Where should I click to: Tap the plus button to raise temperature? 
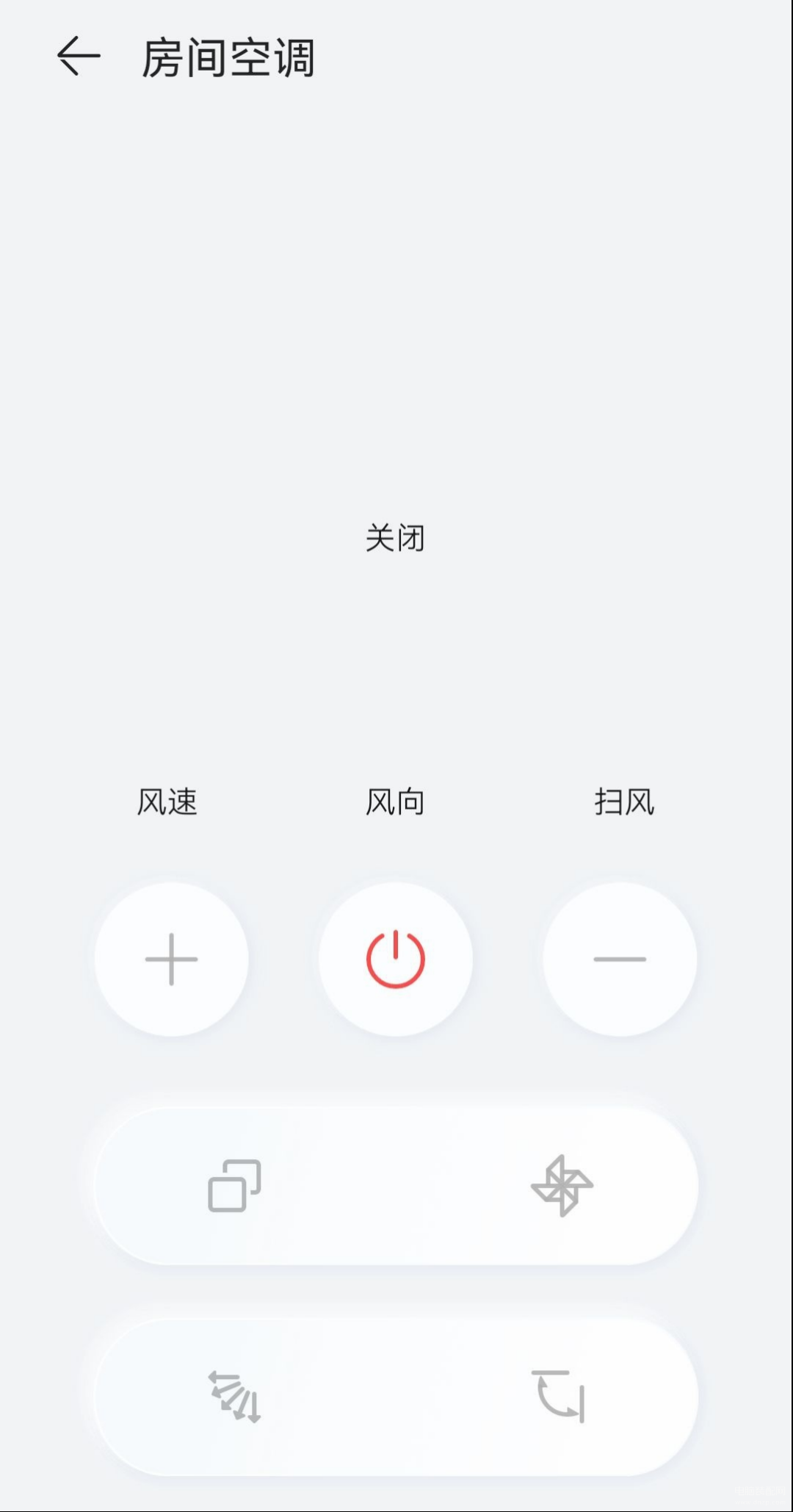click(172, 960)
